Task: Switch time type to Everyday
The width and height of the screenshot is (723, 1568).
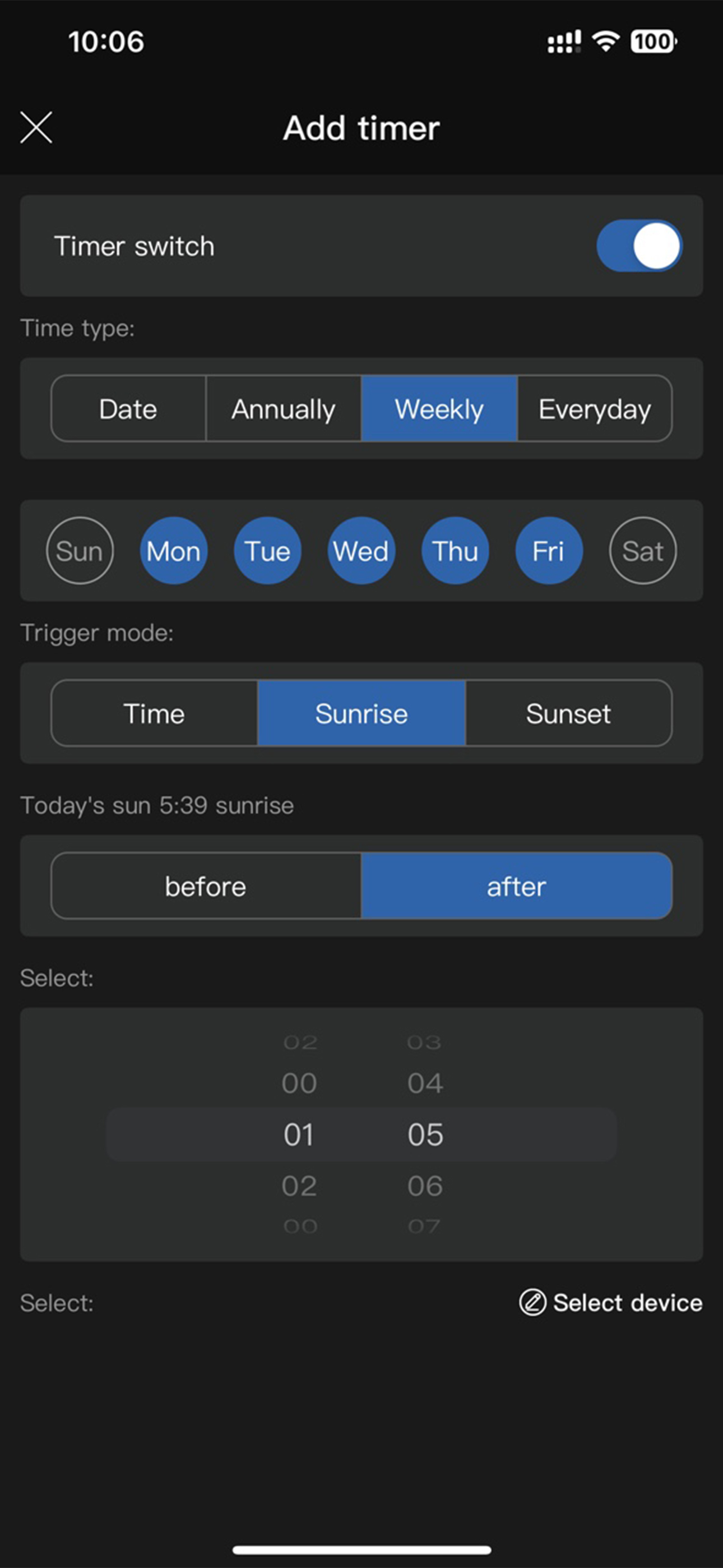Action: 594,409
